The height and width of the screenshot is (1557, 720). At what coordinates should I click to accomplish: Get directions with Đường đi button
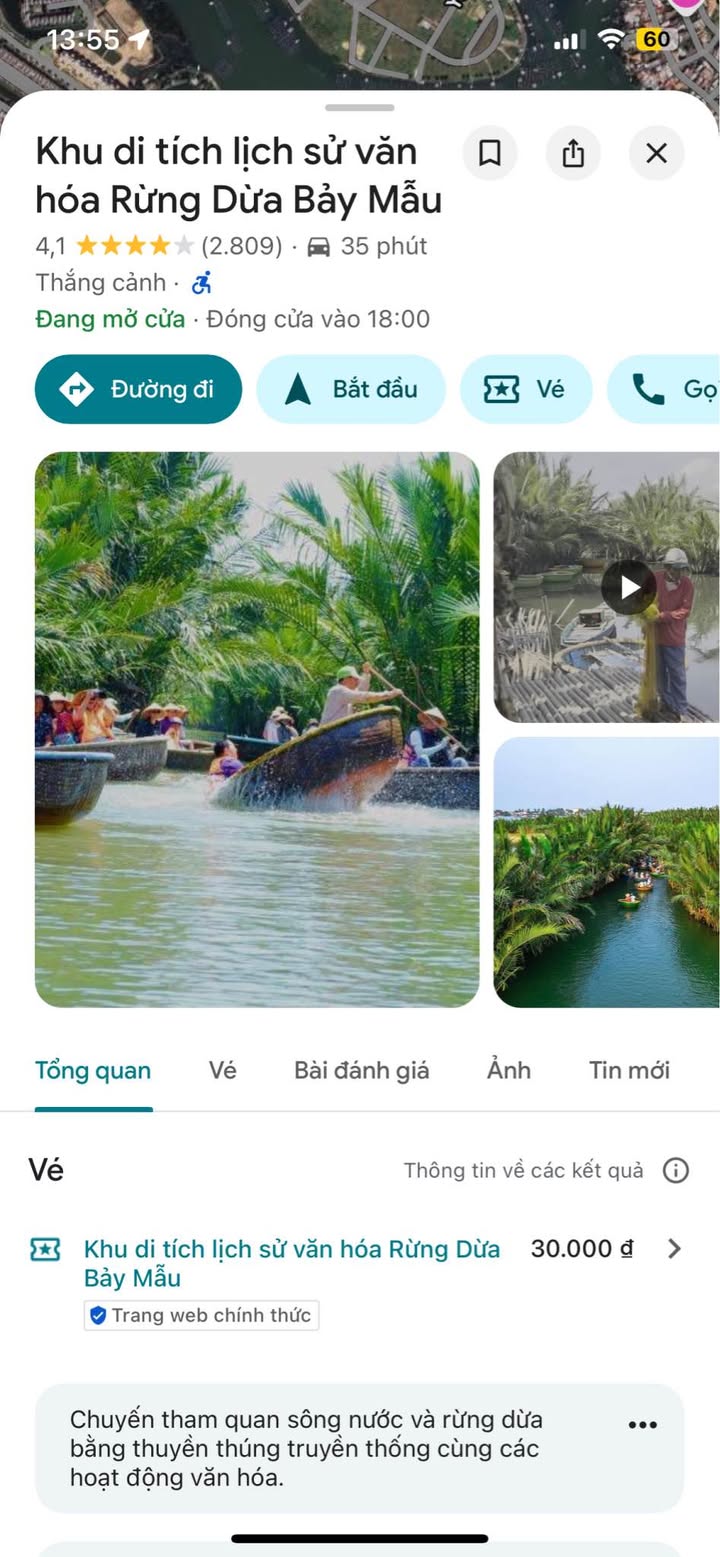pos(138,389)
